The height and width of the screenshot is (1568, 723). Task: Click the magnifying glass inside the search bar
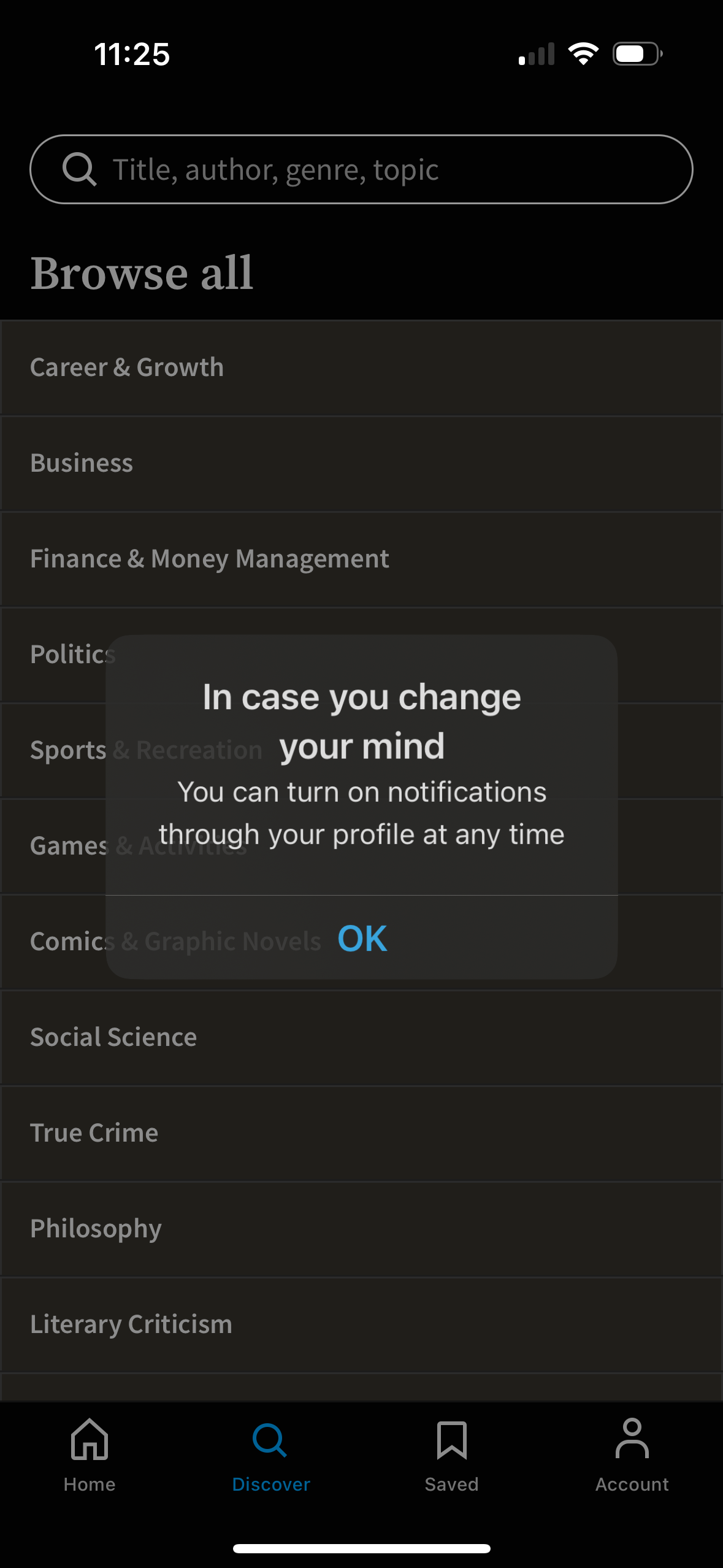coord(80,169)
